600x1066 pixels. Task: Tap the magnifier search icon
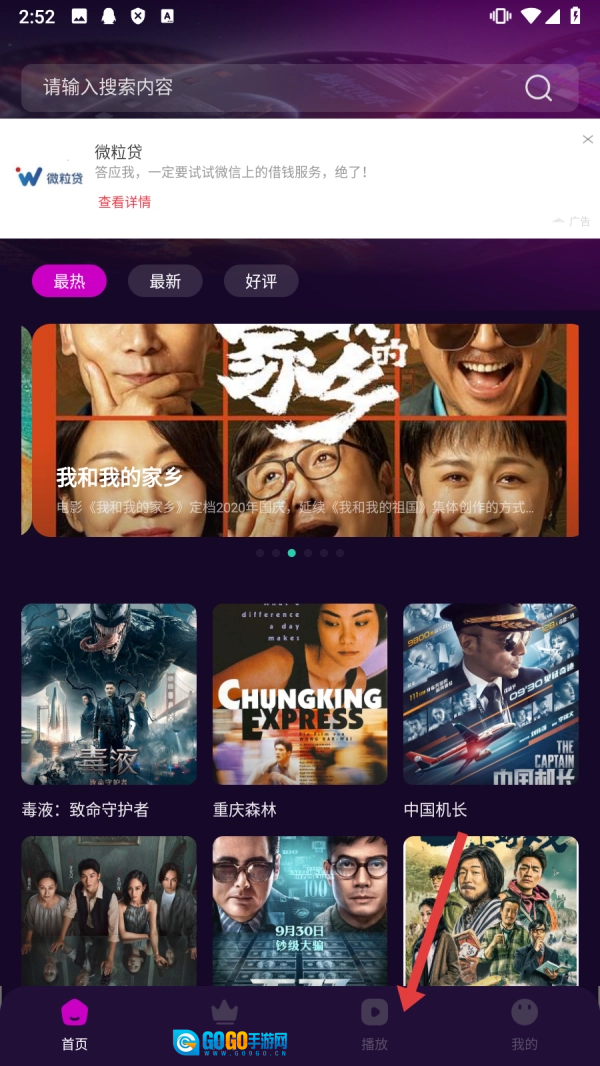539,88
